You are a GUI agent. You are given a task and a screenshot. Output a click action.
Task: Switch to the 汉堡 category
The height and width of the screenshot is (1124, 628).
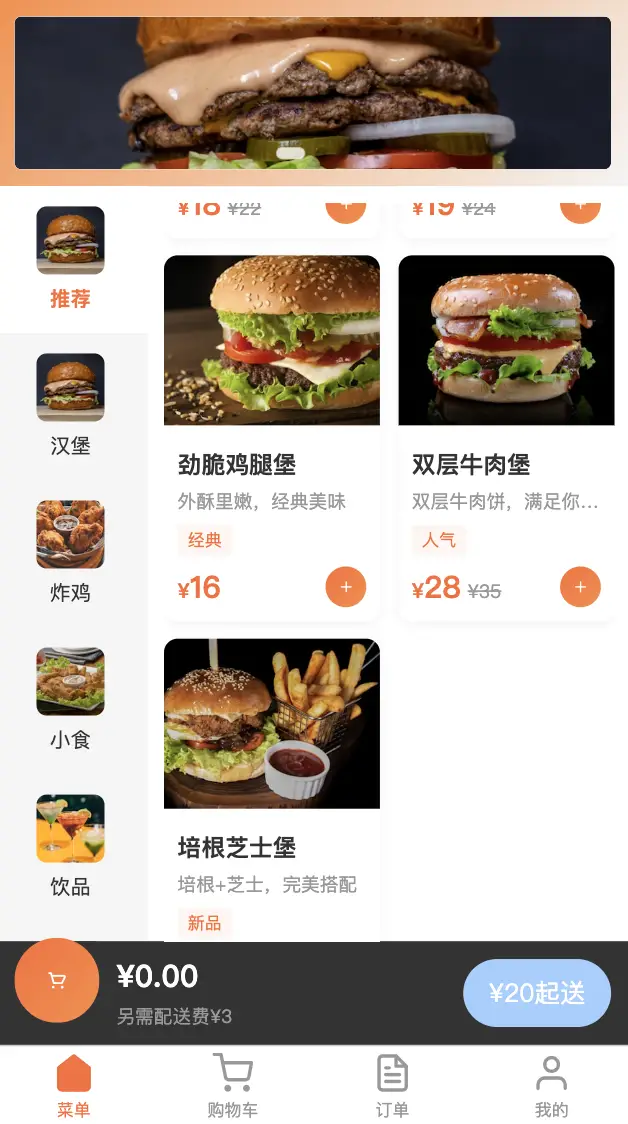70,405
